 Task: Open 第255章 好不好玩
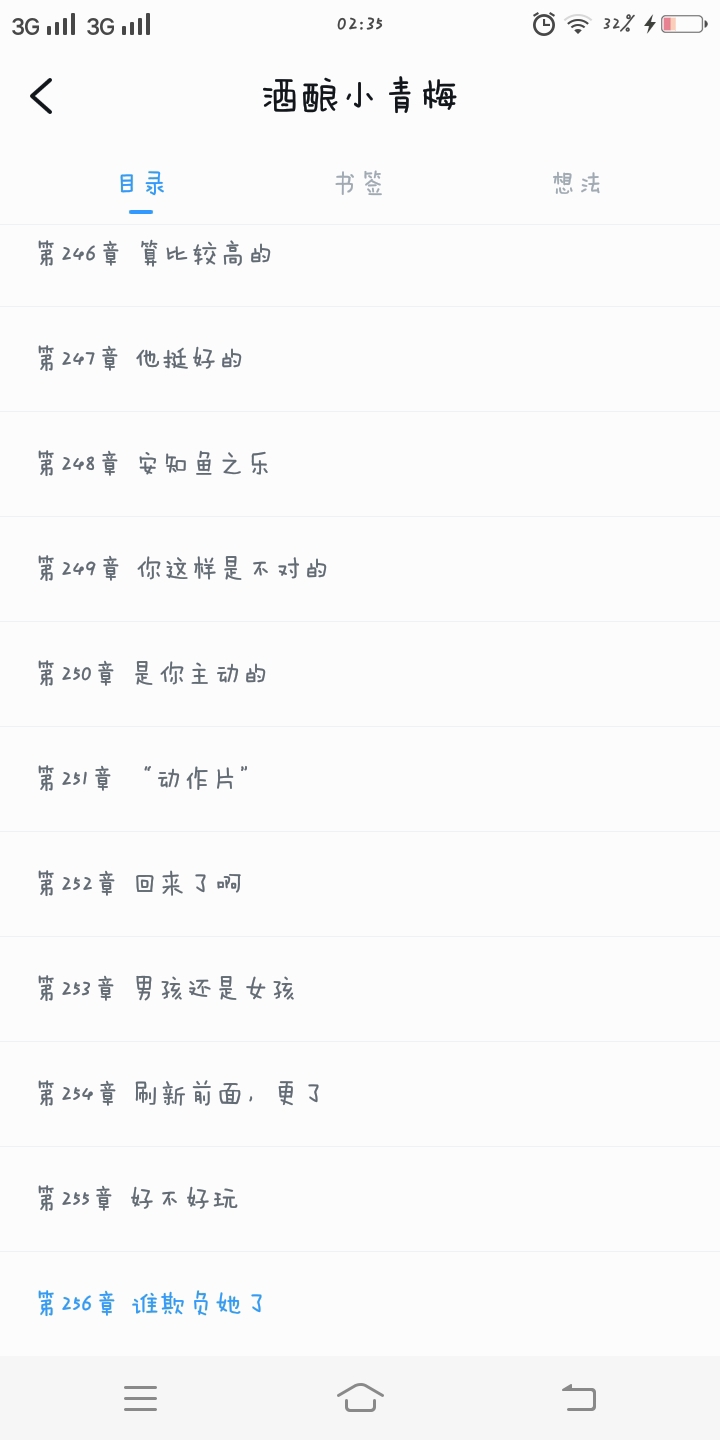pyautogui.click(x=138, y=1199)
